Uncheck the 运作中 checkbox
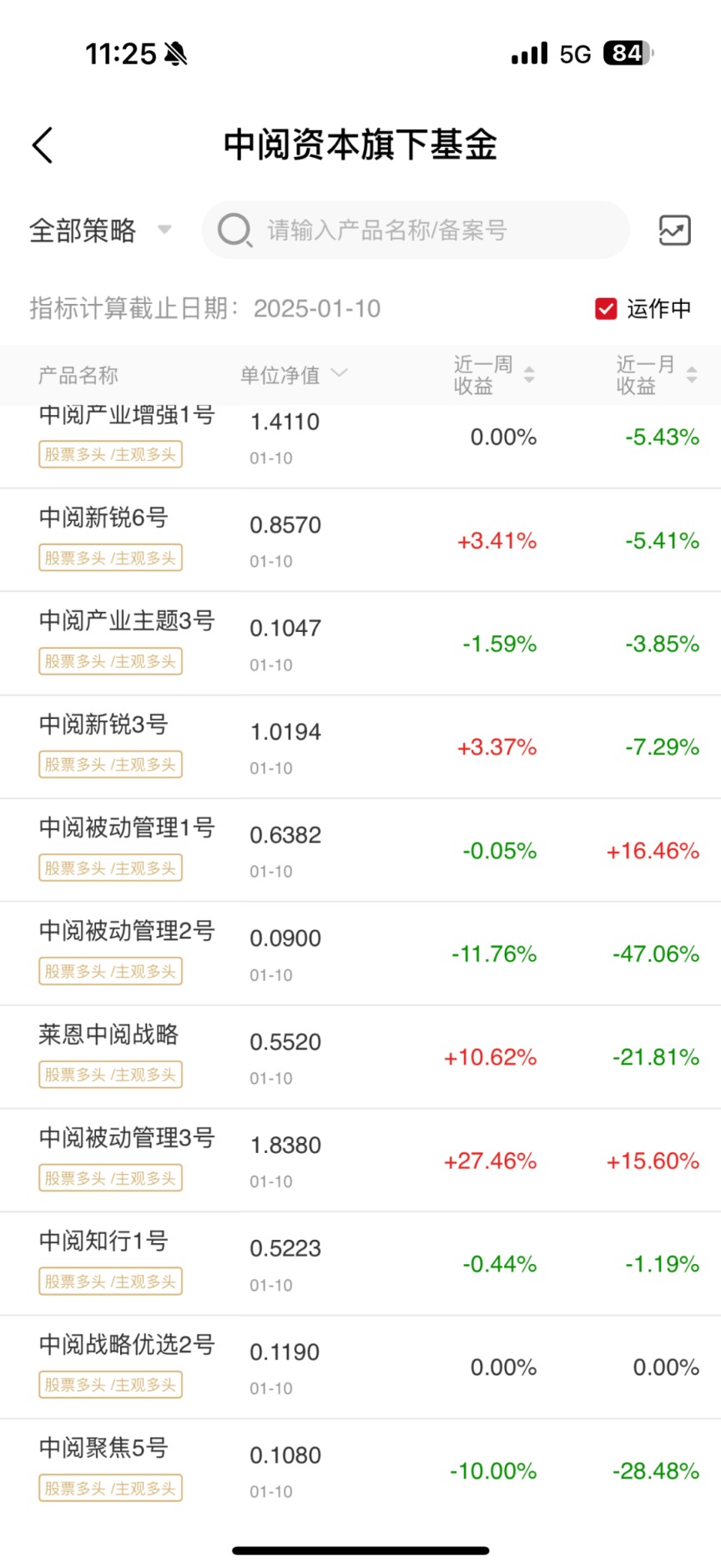This screenshot has height=1568, width=721. 606,309
